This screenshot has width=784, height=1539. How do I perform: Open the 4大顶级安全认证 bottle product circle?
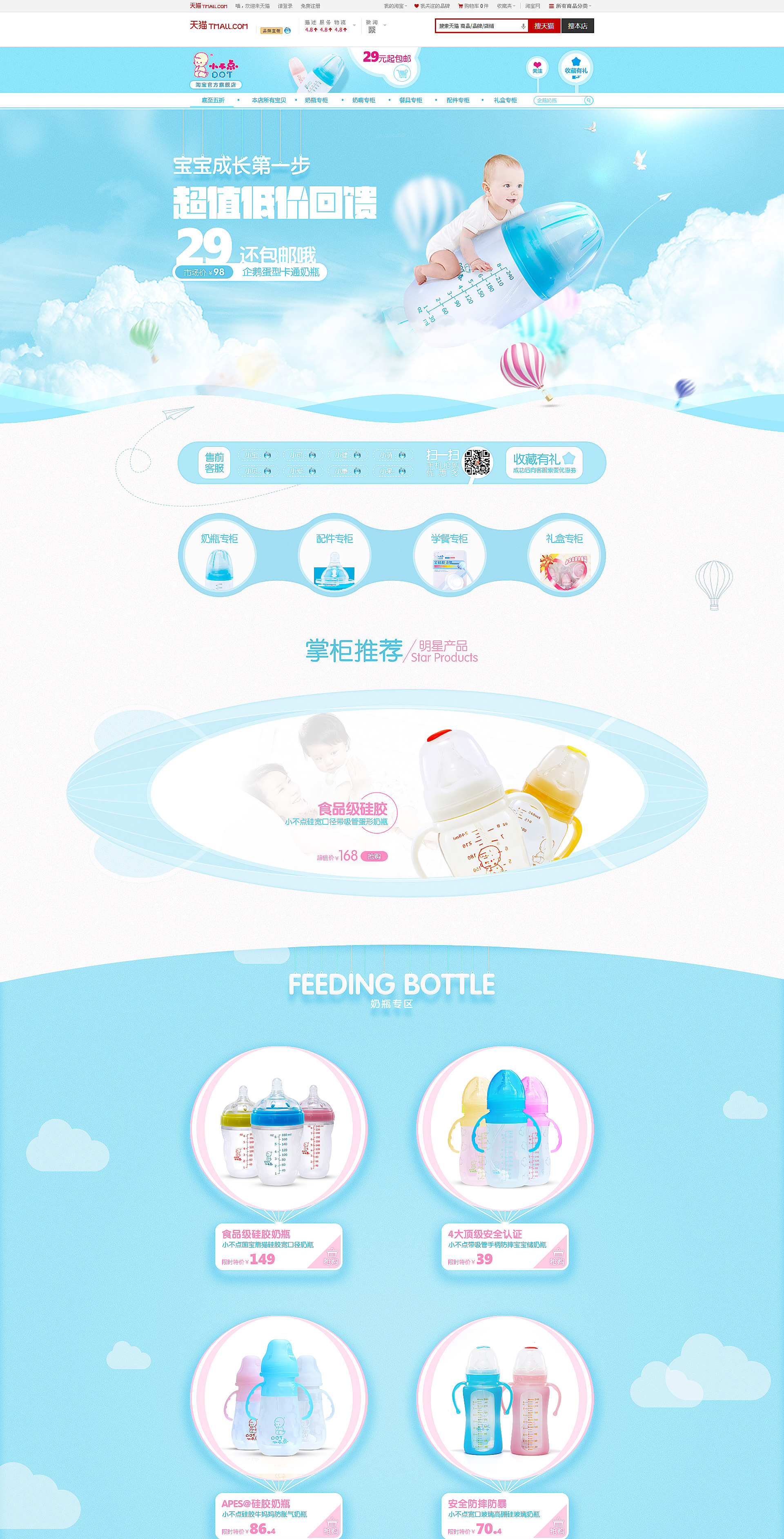[x=505, y=1136]
